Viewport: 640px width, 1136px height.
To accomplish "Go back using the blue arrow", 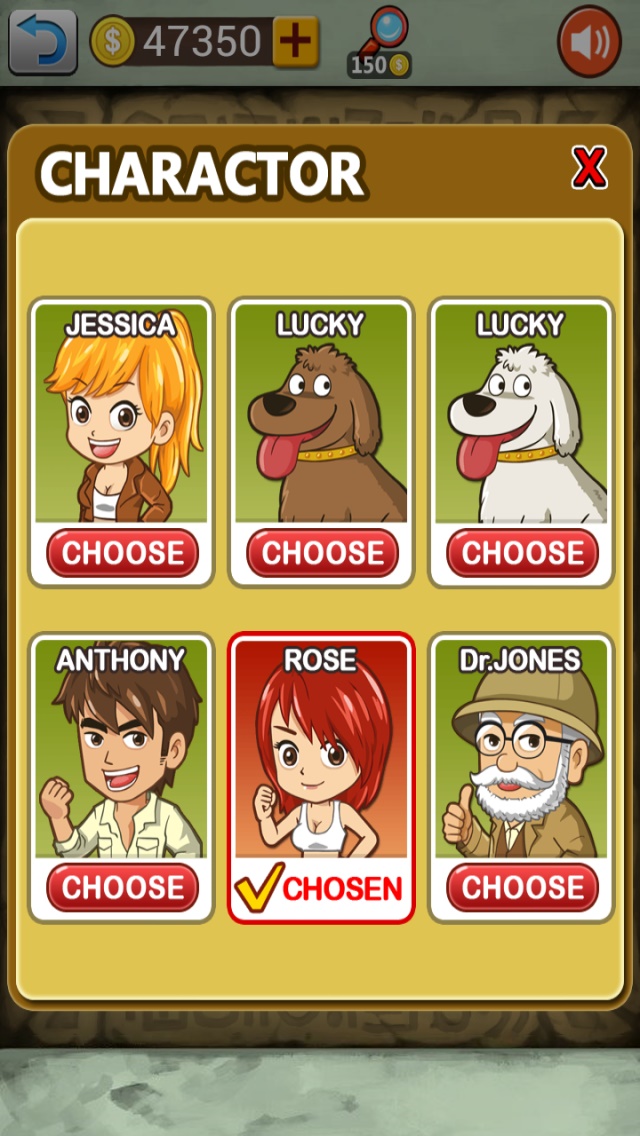I will coord(42,42).
